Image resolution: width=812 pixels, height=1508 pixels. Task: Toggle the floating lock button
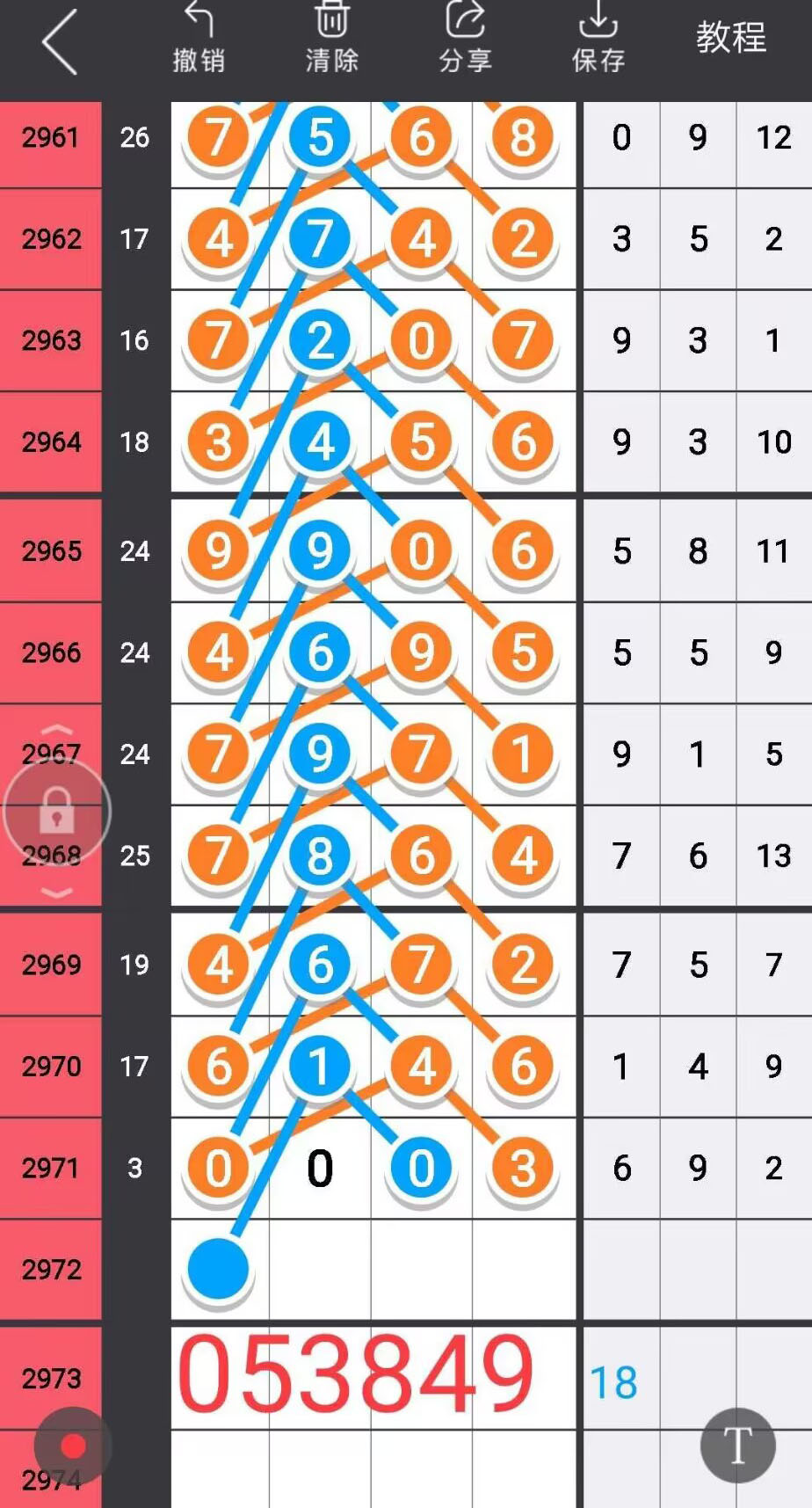pos(57,811)
